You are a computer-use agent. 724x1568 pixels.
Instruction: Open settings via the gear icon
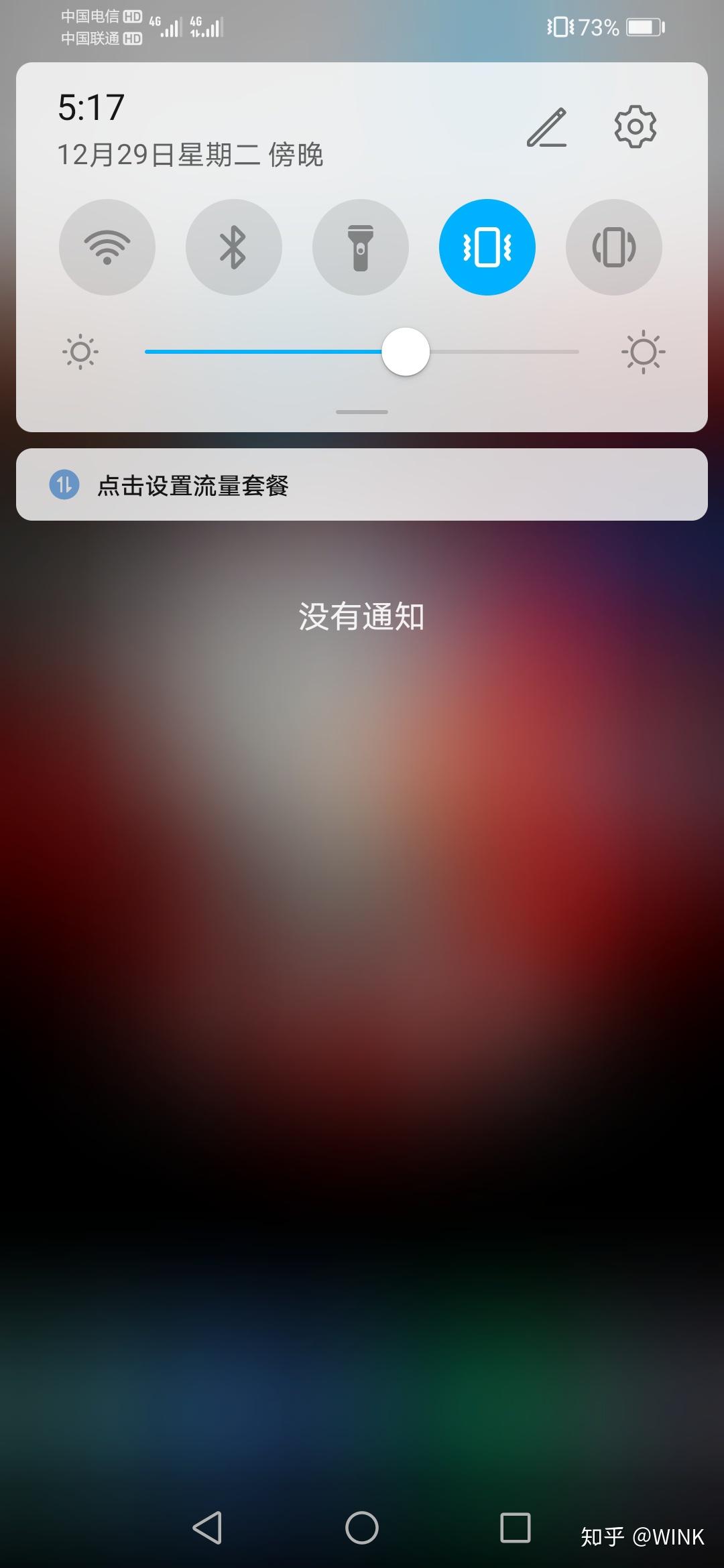635,127
